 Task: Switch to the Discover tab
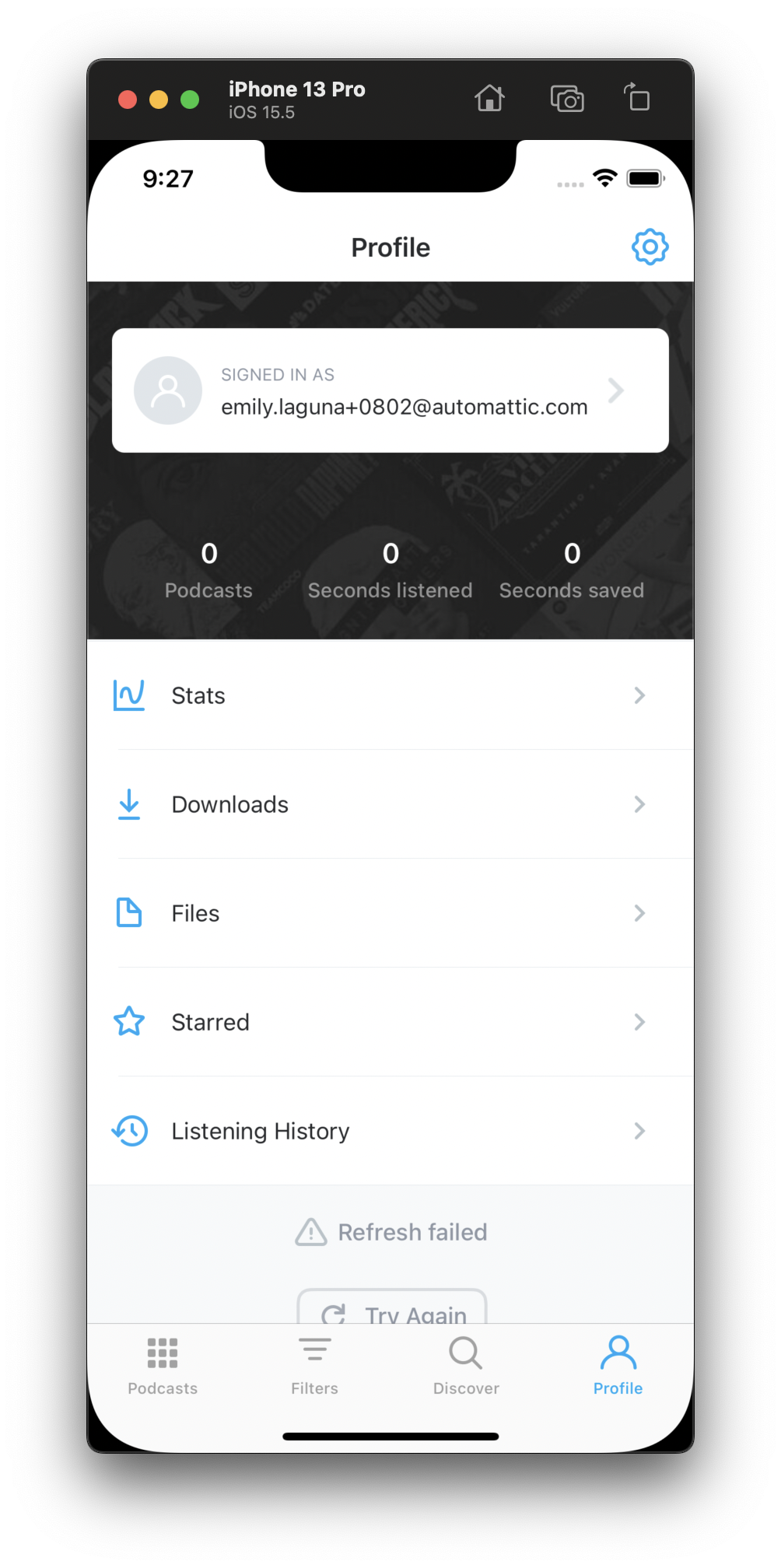coord(466,1366)
